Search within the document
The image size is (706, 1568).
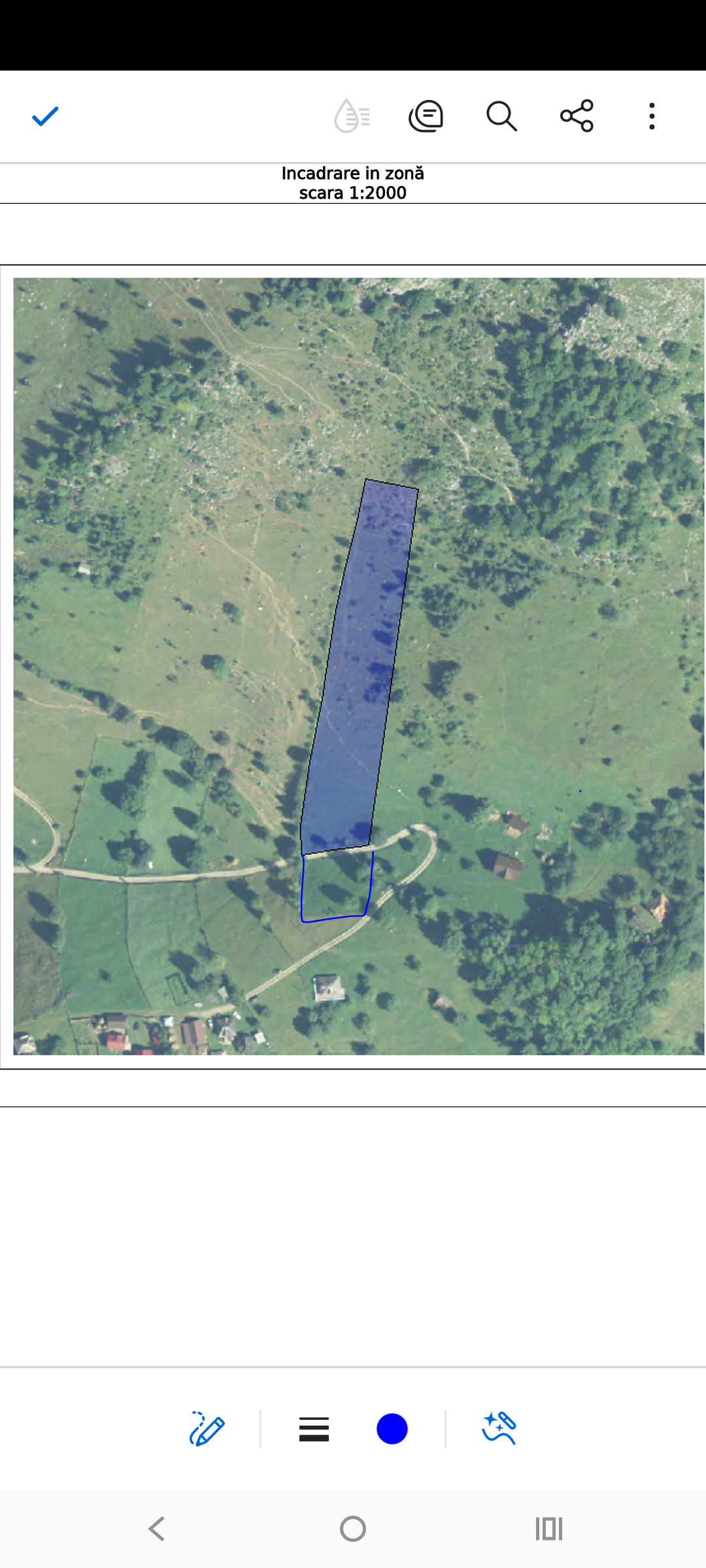(501, 116)
